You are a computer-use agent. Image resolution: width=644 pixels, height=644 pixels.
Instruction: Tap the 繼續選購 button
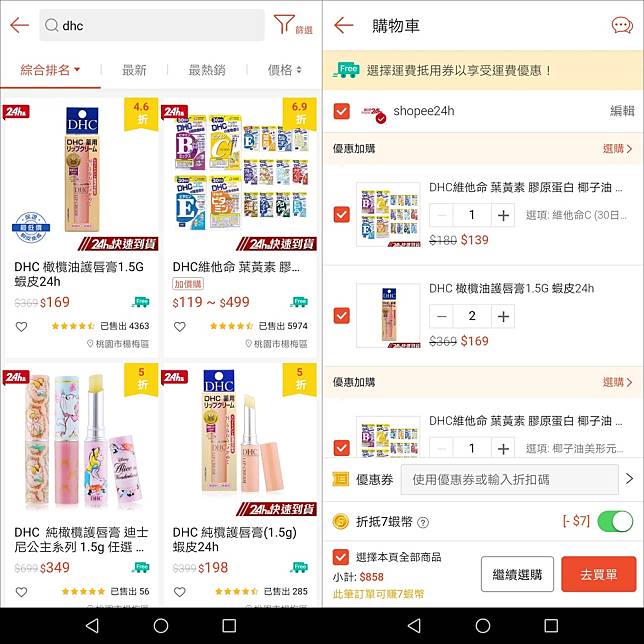click(517, 574)
